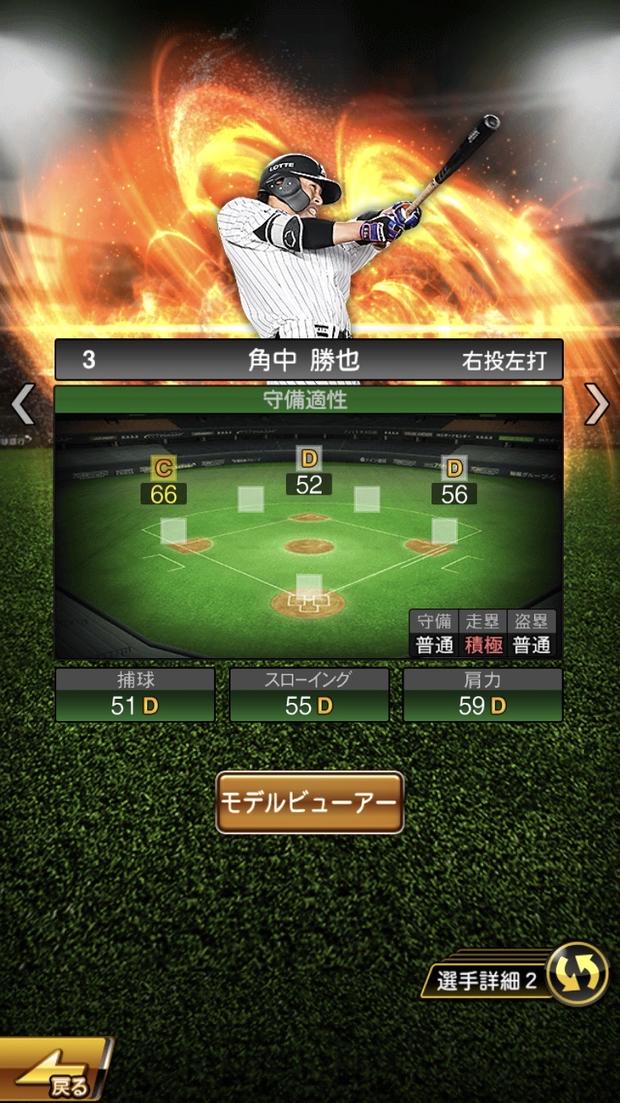
Task: Show the next player with right arrow
Action: [x=597, y=405]
